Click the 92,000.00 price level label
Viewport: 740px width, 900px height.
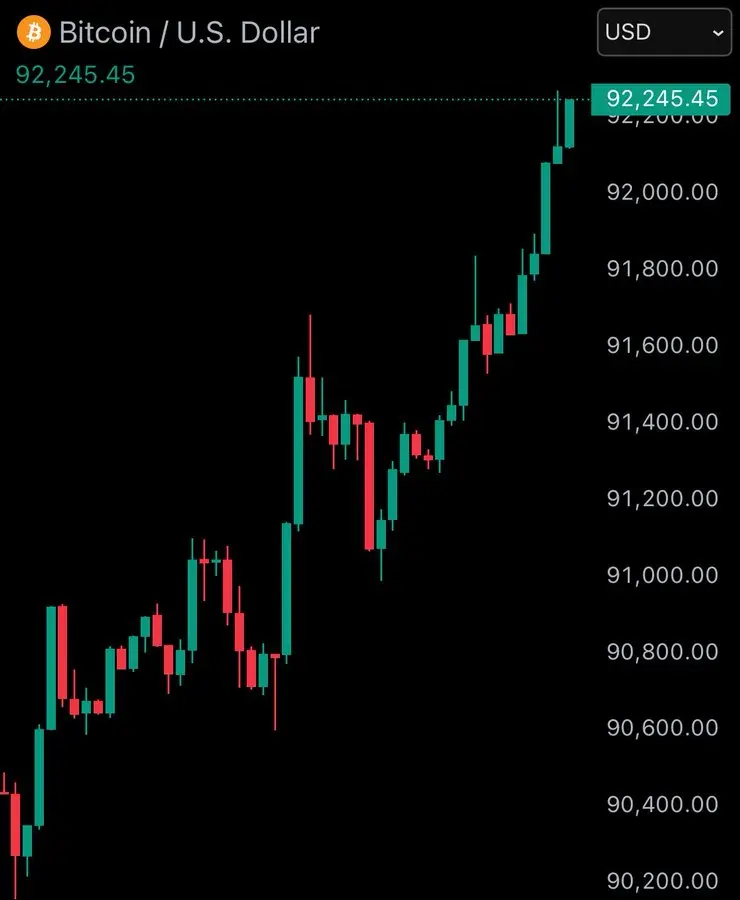pyautogui.click(x=662, y=192)
